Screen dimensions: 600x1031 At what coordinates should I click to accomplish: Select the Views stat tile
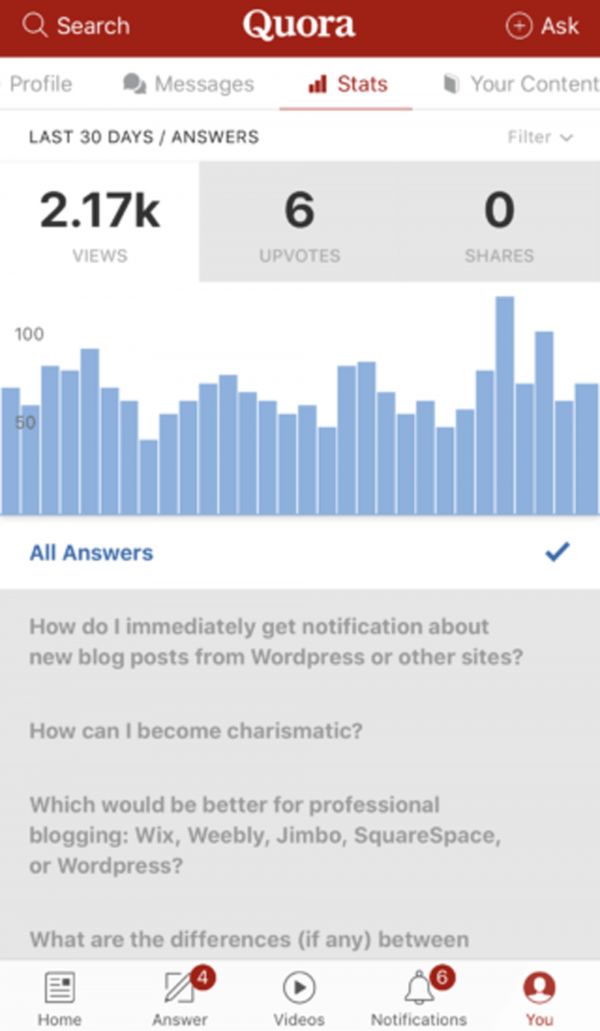tap(99, 224)
